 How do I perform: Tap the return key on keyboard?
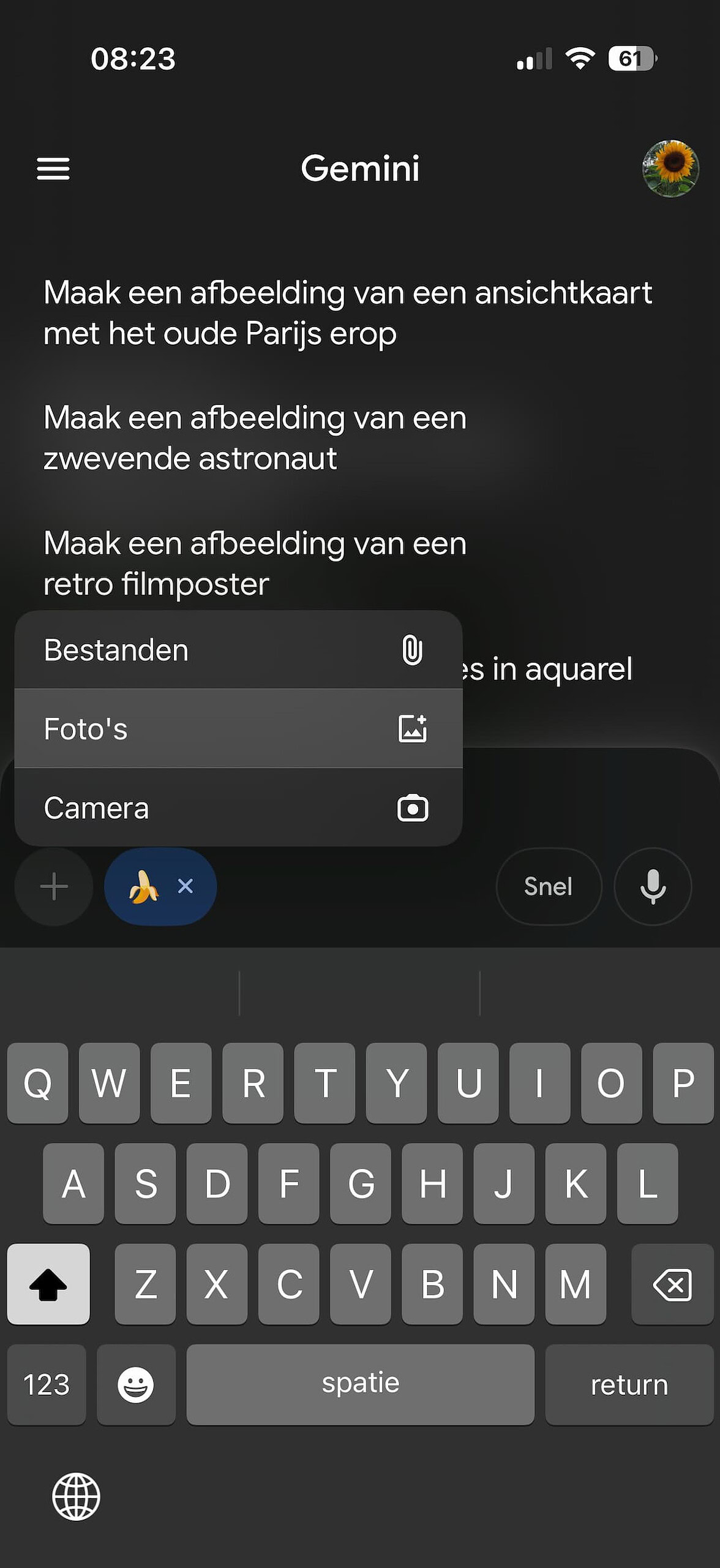point(629,1385)
